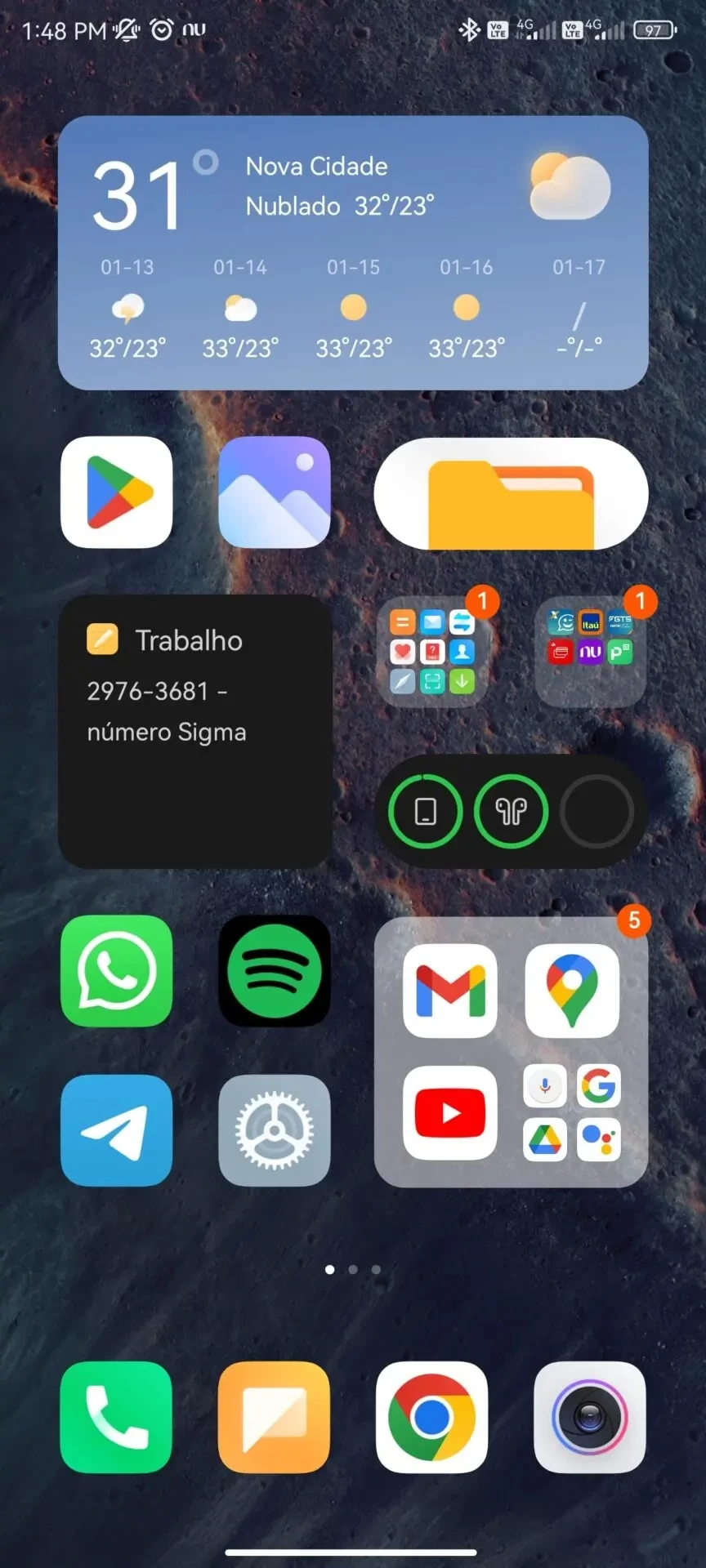
Task: Open the Camera app
Action: (589, 1417)
